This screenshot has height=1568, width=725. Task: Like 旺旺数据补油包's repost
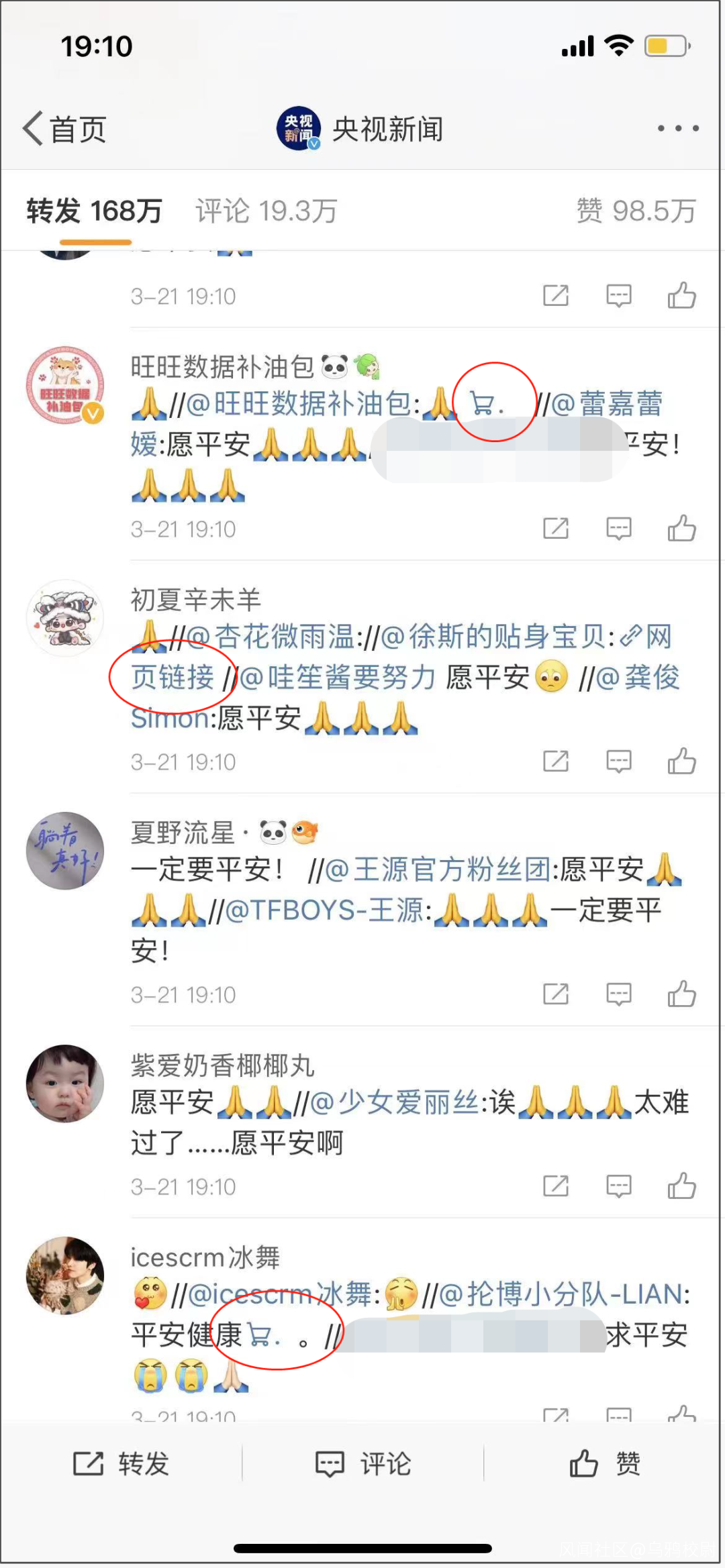[682, 529]
